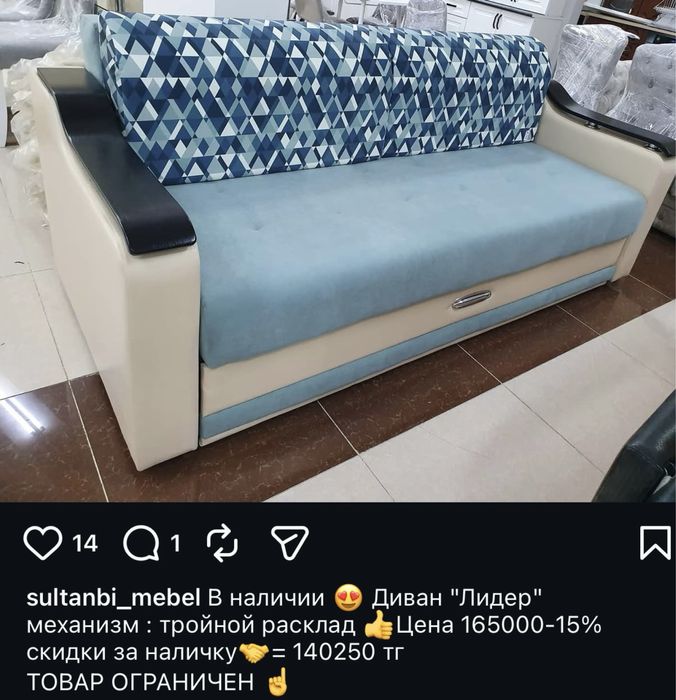Viewport: 676px width, 700px height.
Task: Open the sofa photo of the post
Action: [338, 250]
